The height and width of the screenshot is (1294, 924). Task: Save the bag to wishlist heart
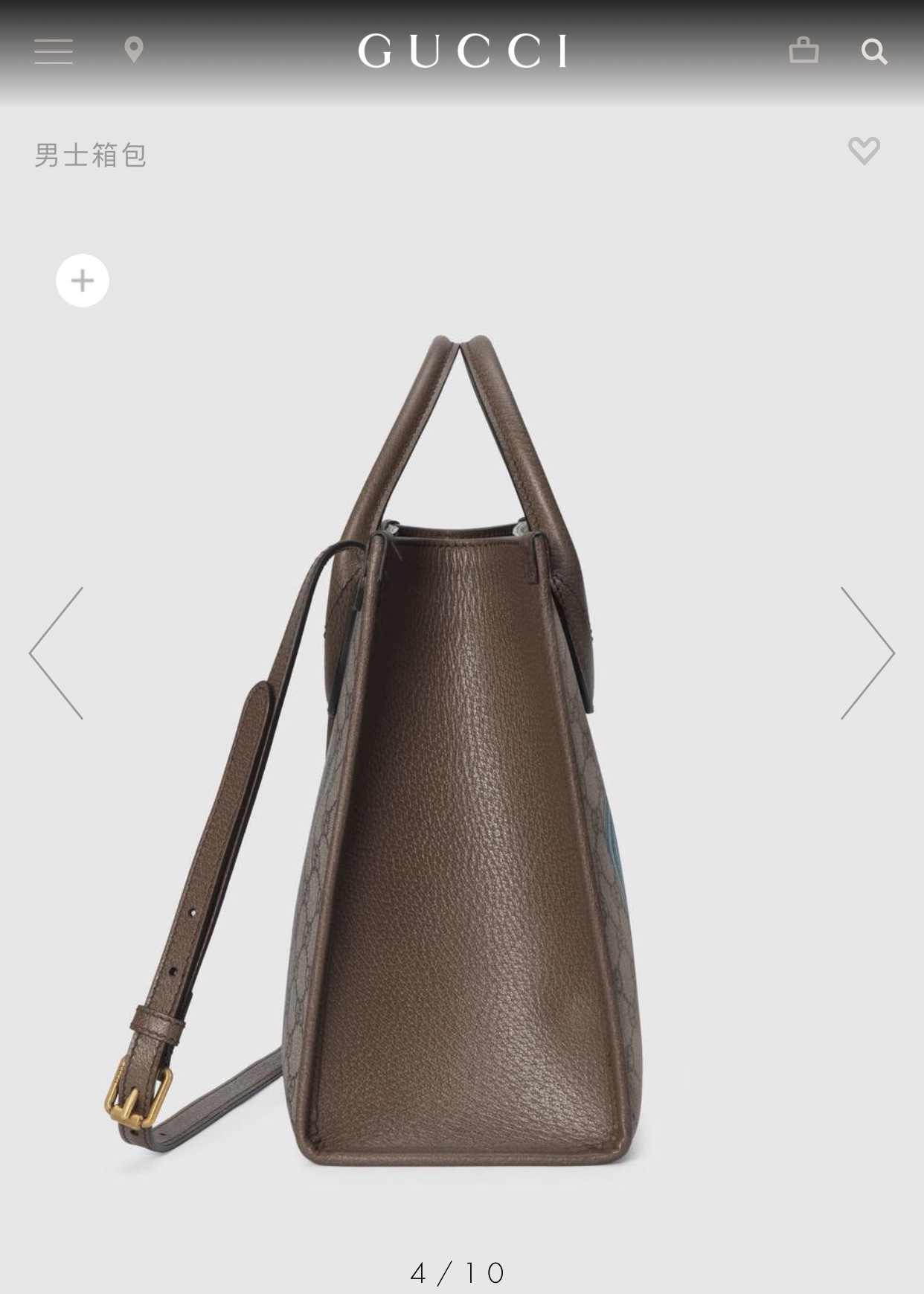[x=864, y=151]
